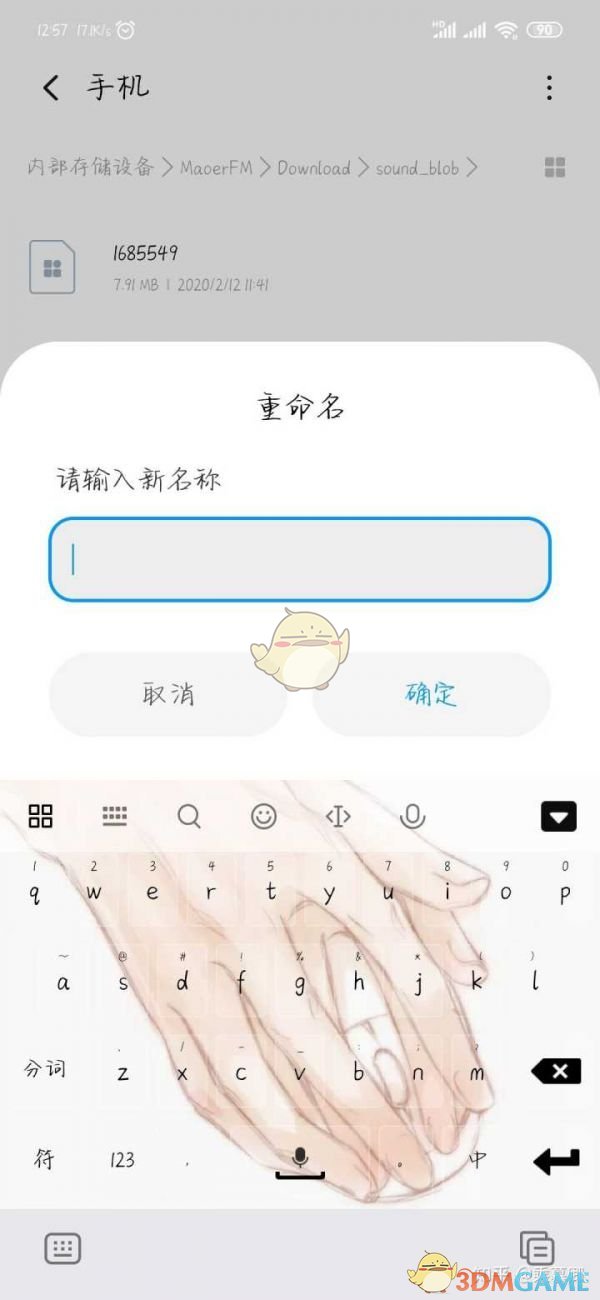
Task: Tap the 符 symbols key
Action: 44,1160
